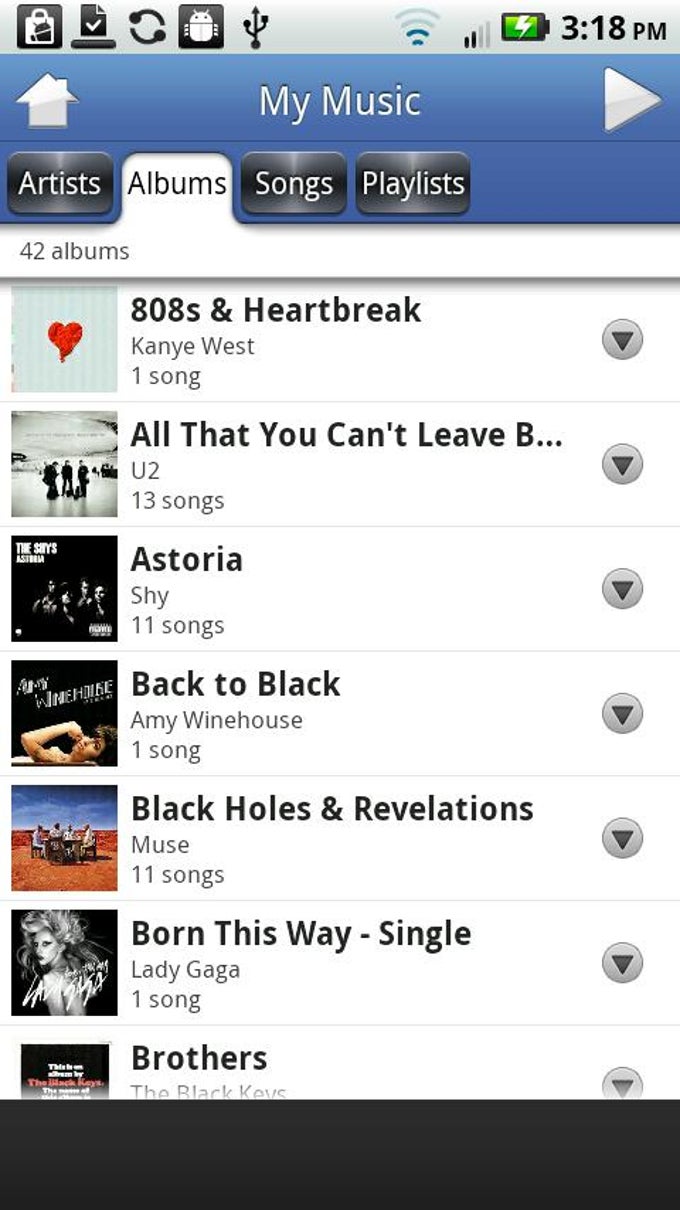680x1210 pixels.
Task: Open U2's All That You Can't Leave album
Action: pyautogui.click(x=300, y=465)
